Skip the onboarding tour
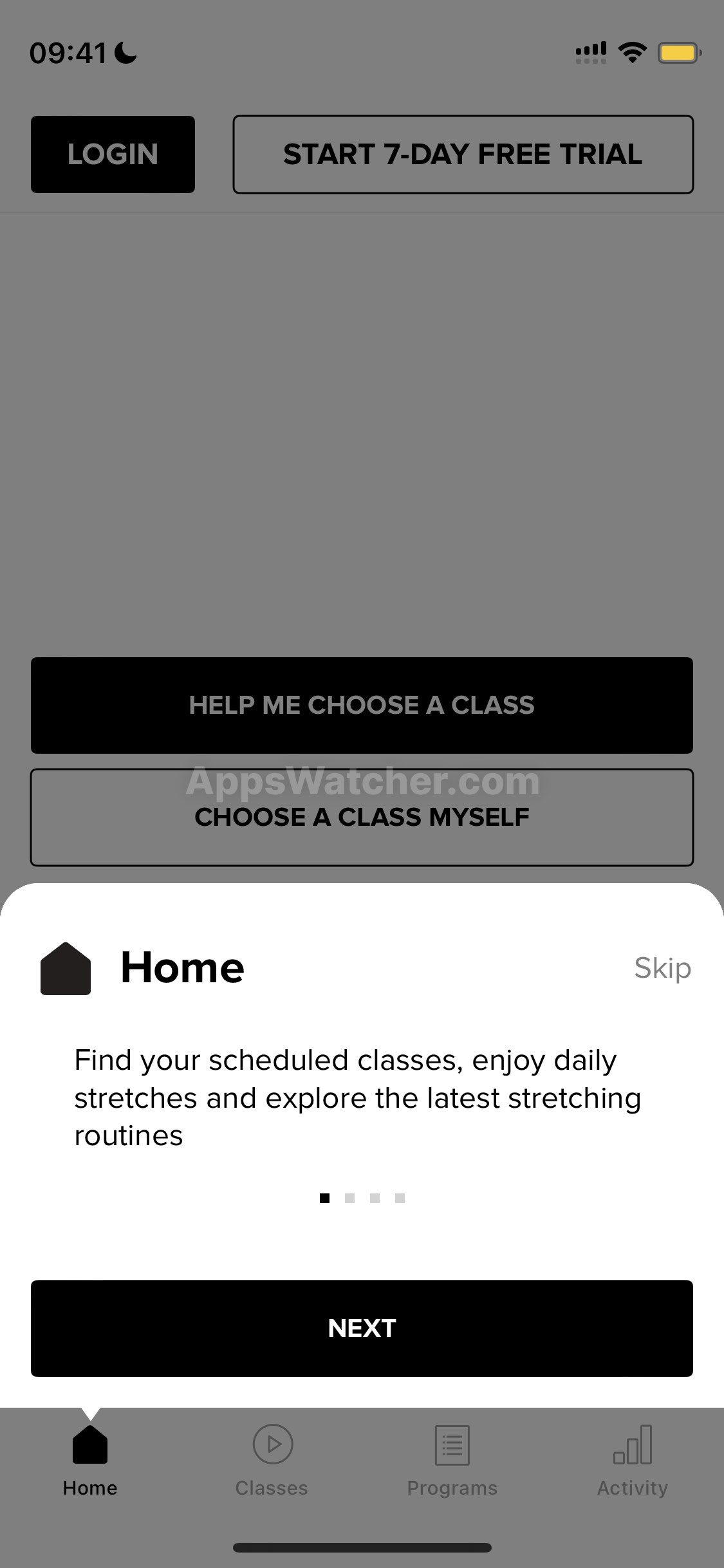 [x=662, y=967]
